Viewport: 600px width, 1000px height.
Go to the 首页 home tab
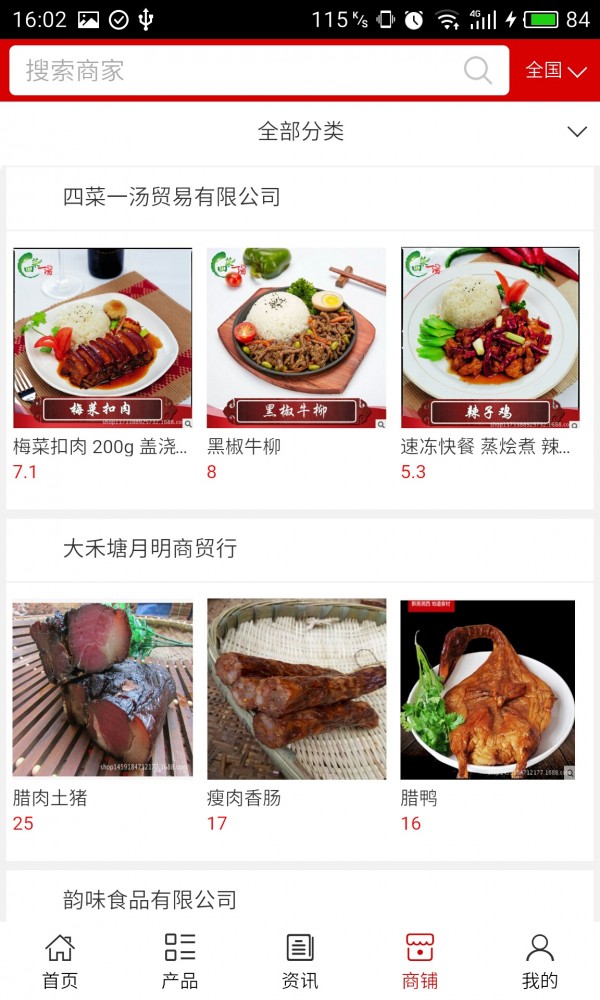(x=60, y=960)
